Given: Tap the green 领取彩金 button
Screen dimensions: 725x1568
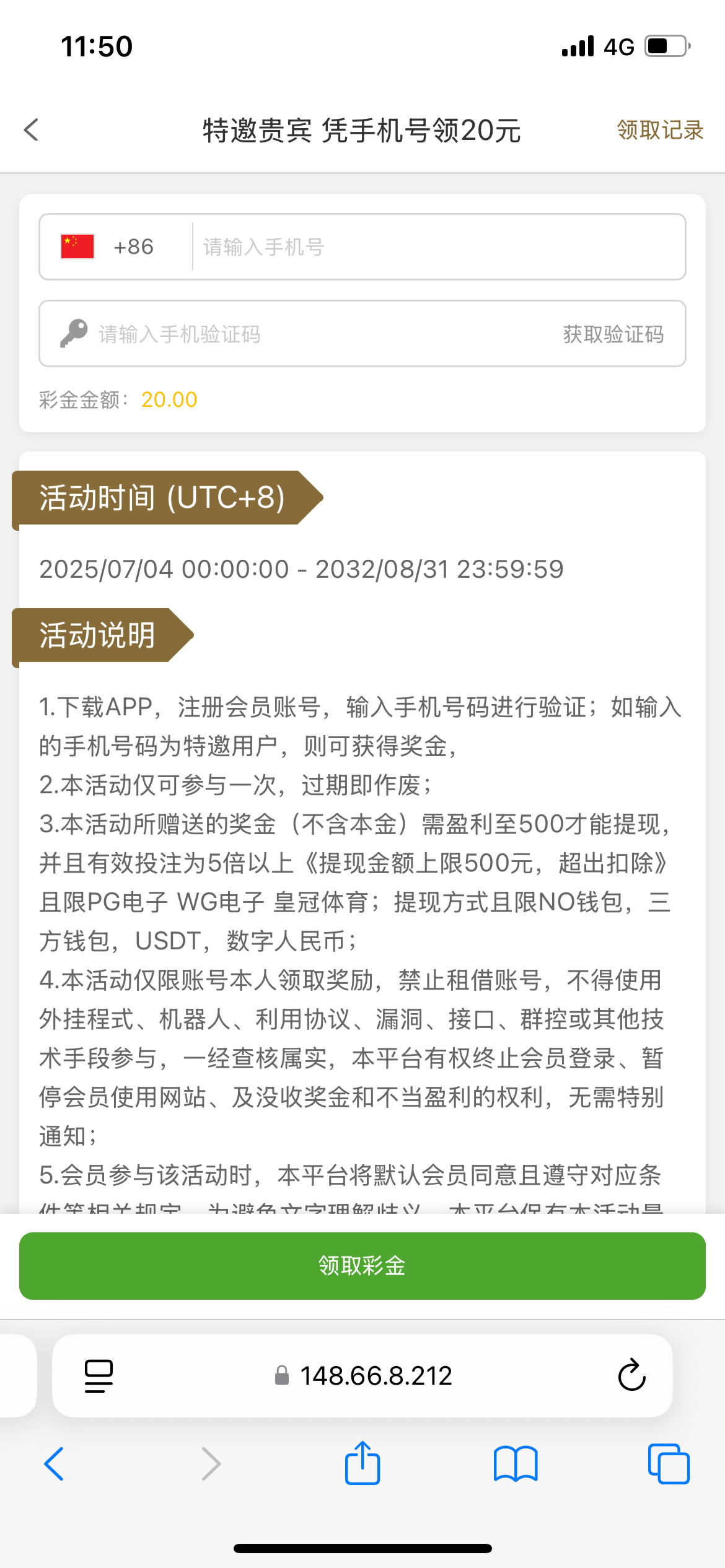Looking at the screenshot, I should 362,1266.
